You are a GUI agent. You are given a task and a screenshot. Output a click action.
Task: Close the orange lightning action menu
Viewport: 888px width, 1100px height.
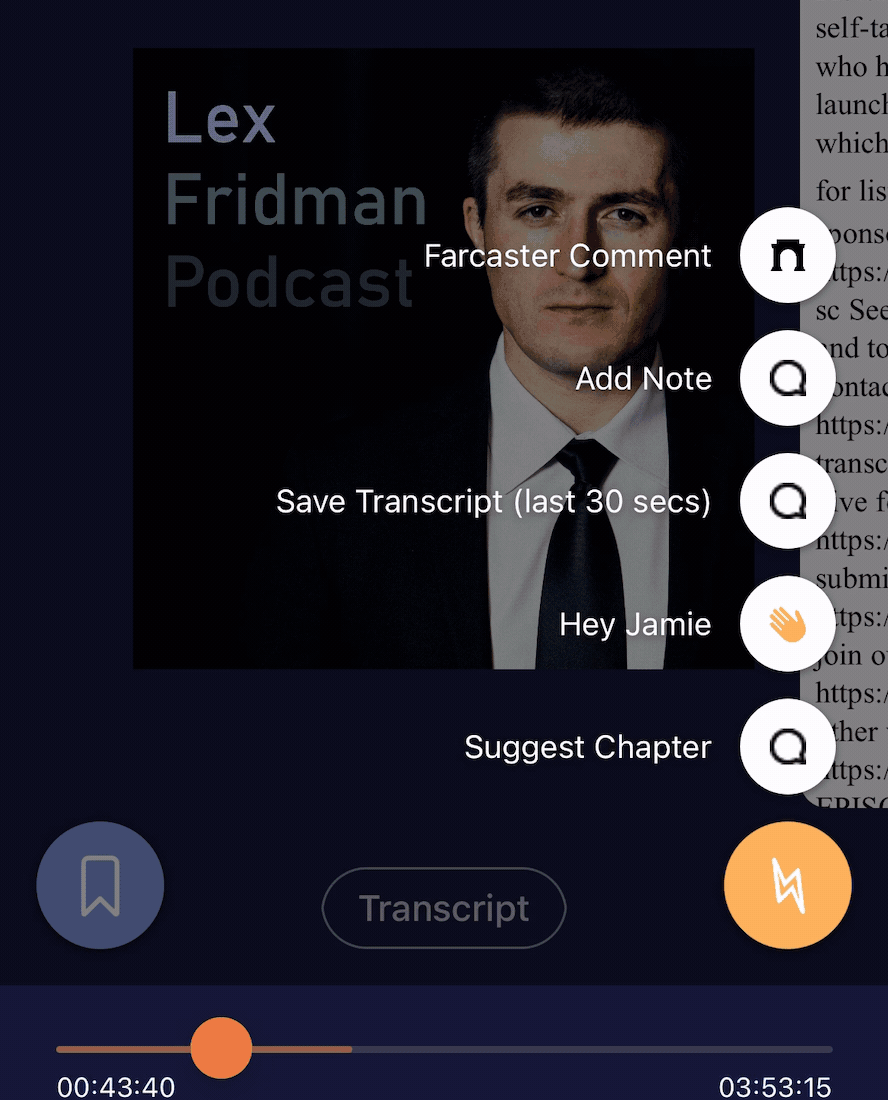click(x=787, y=885)
